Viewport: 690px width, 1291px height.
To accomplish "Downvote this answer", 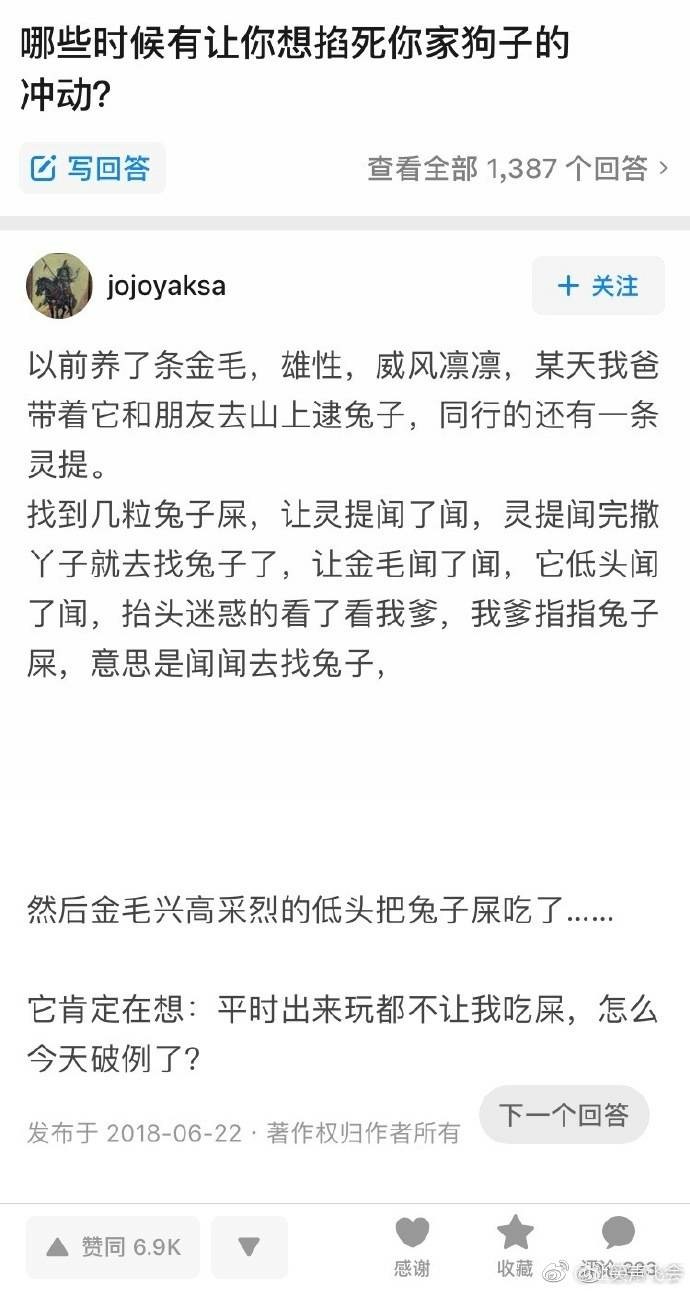I will click(x=249, y=1247).
